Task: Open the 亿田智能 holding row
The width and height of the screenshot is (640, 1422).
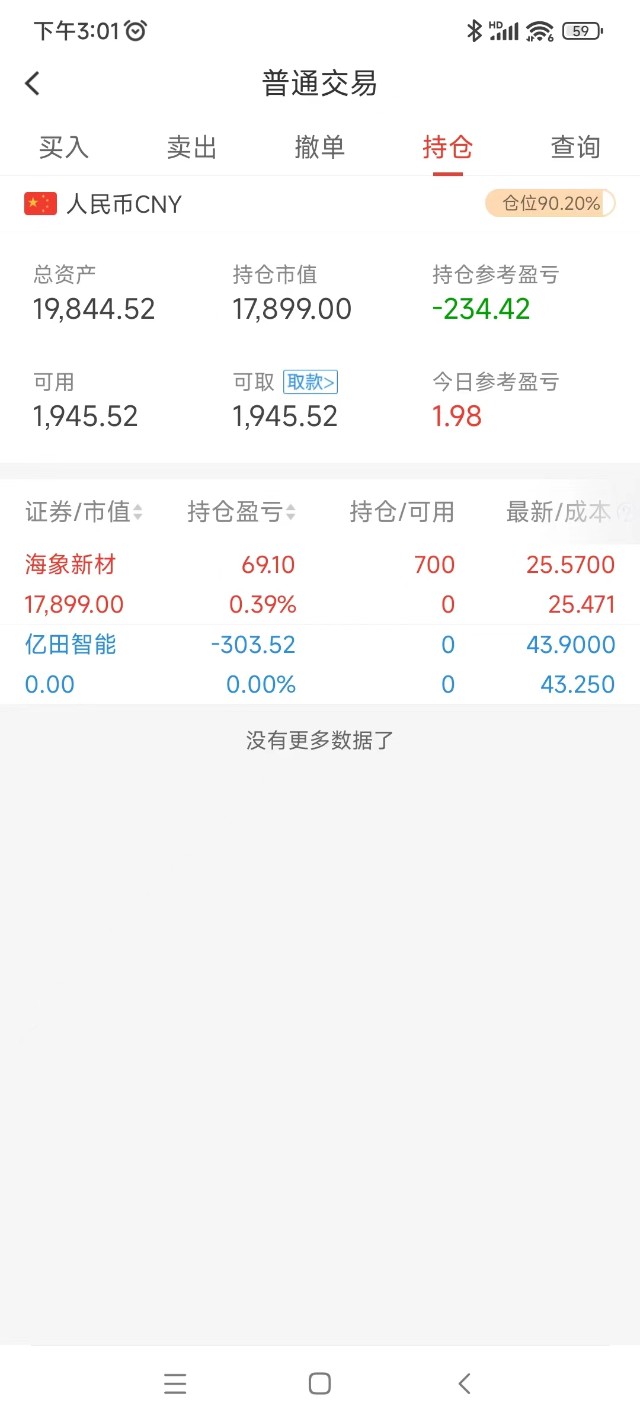Action: 320,664
